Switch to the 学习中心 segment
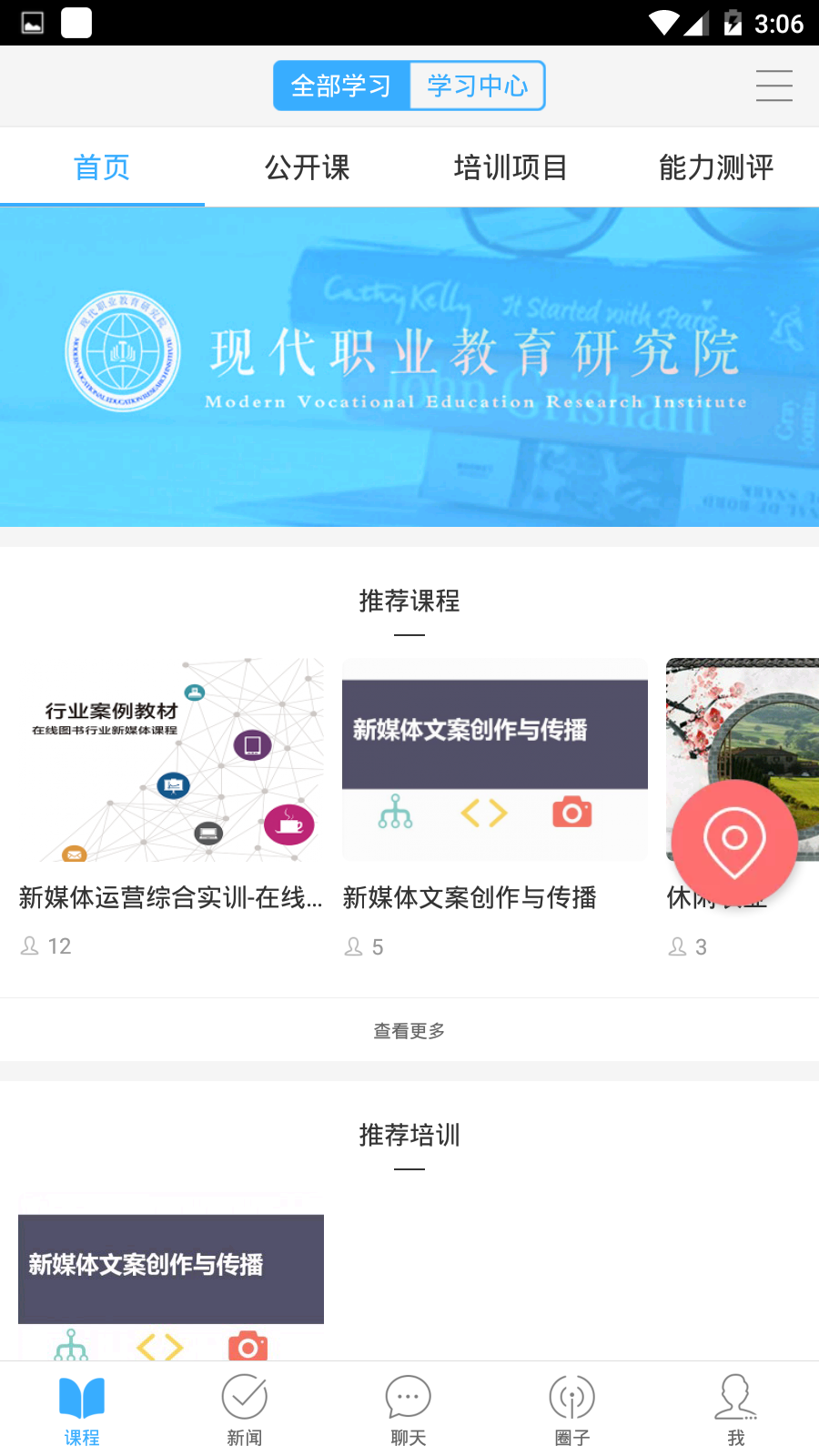This screenshot has height=1456, width=819. click(477, 86)
